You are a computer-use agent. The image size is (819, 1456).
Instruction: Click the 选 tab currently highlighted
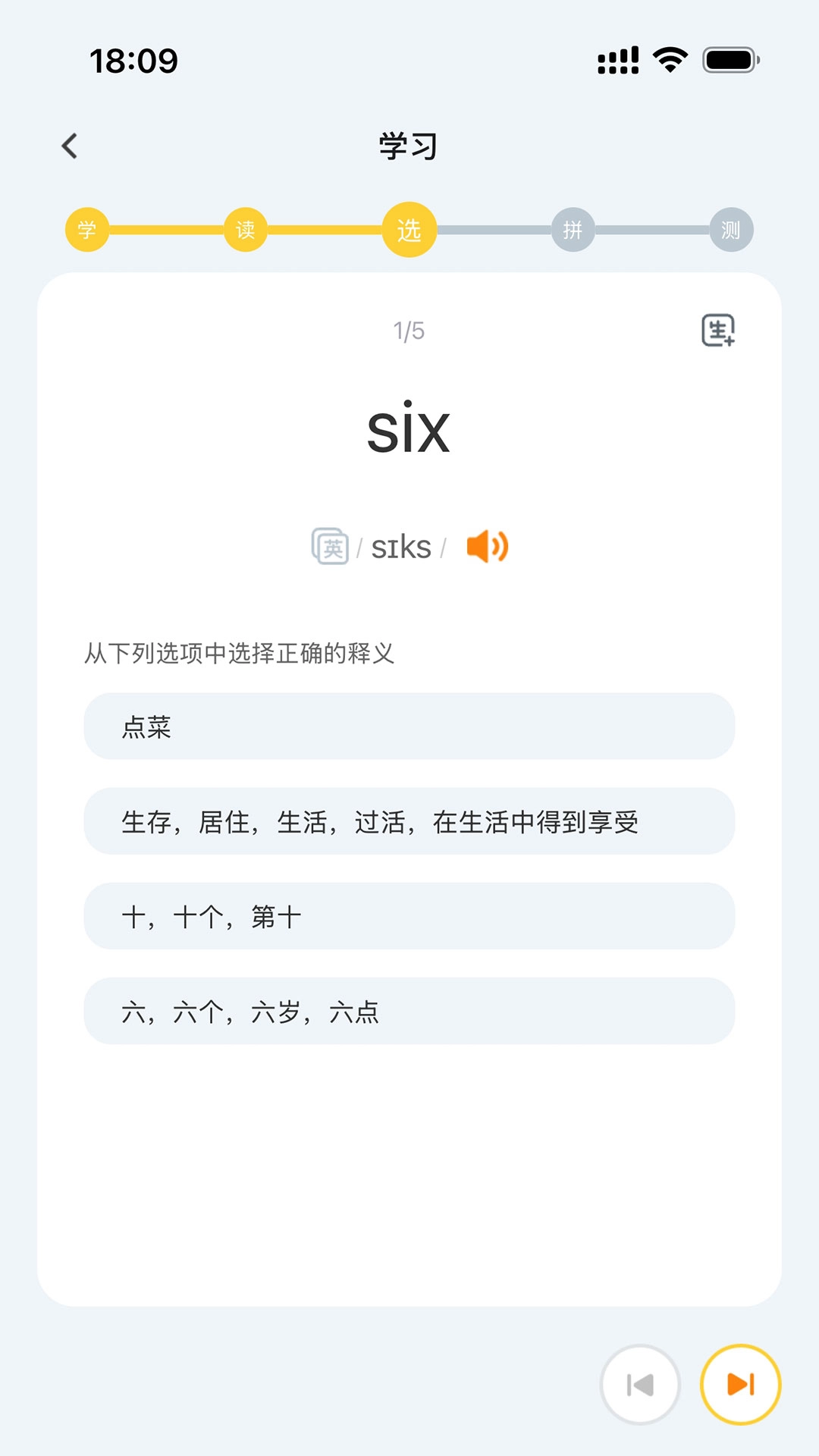(409, 230)
